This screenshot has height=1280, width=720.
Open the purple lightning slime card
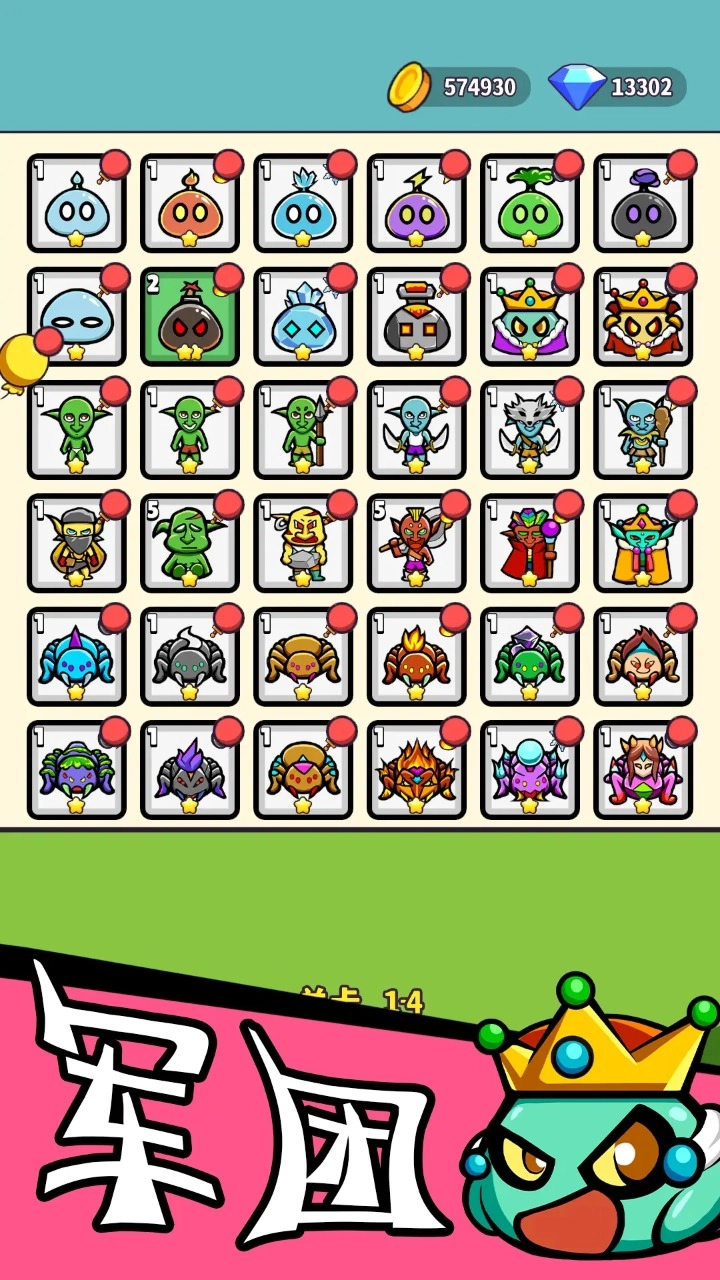pyautogui.click(x=416, y=203)
